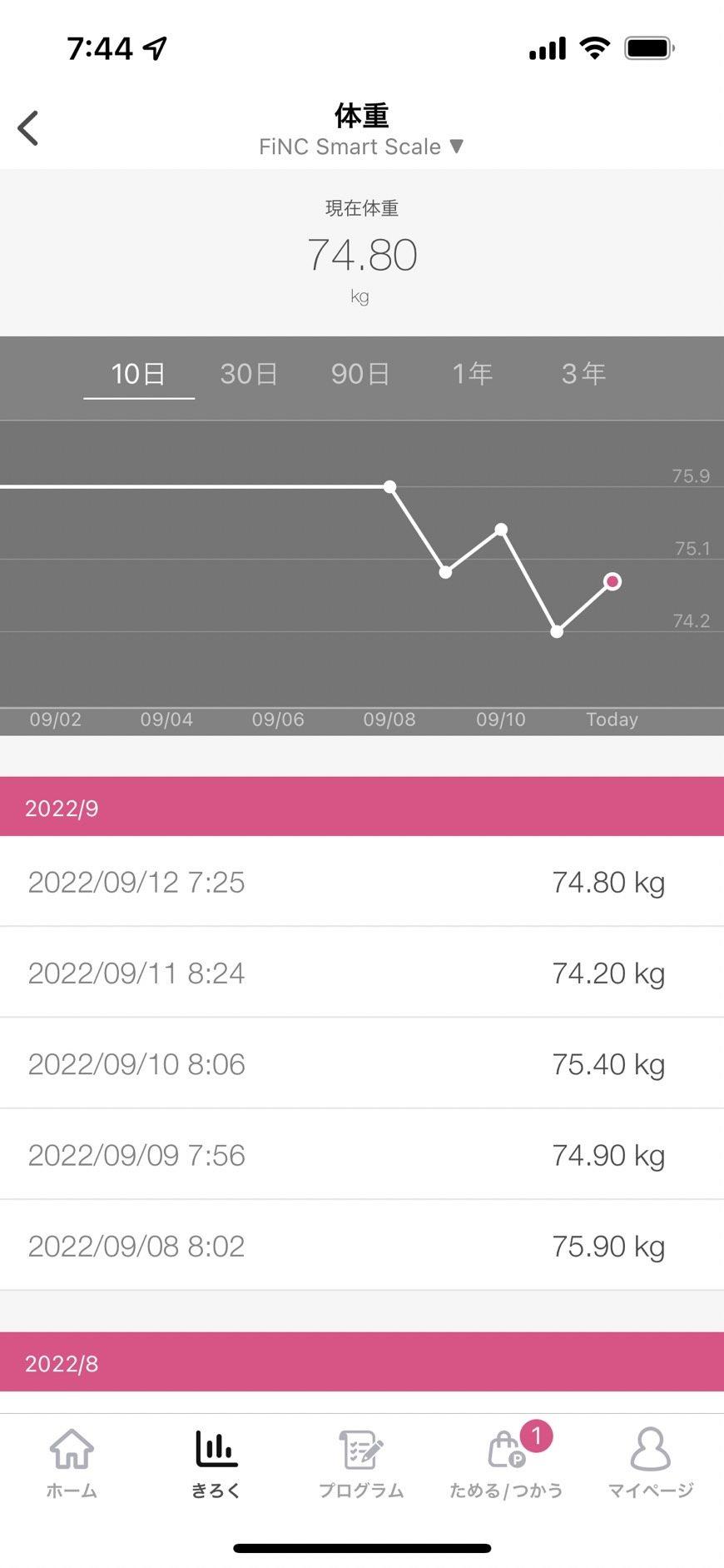Select the きろく tab
Image resolution: width=724 pixels, height=1568 pixels.
tap(216, 1463)
